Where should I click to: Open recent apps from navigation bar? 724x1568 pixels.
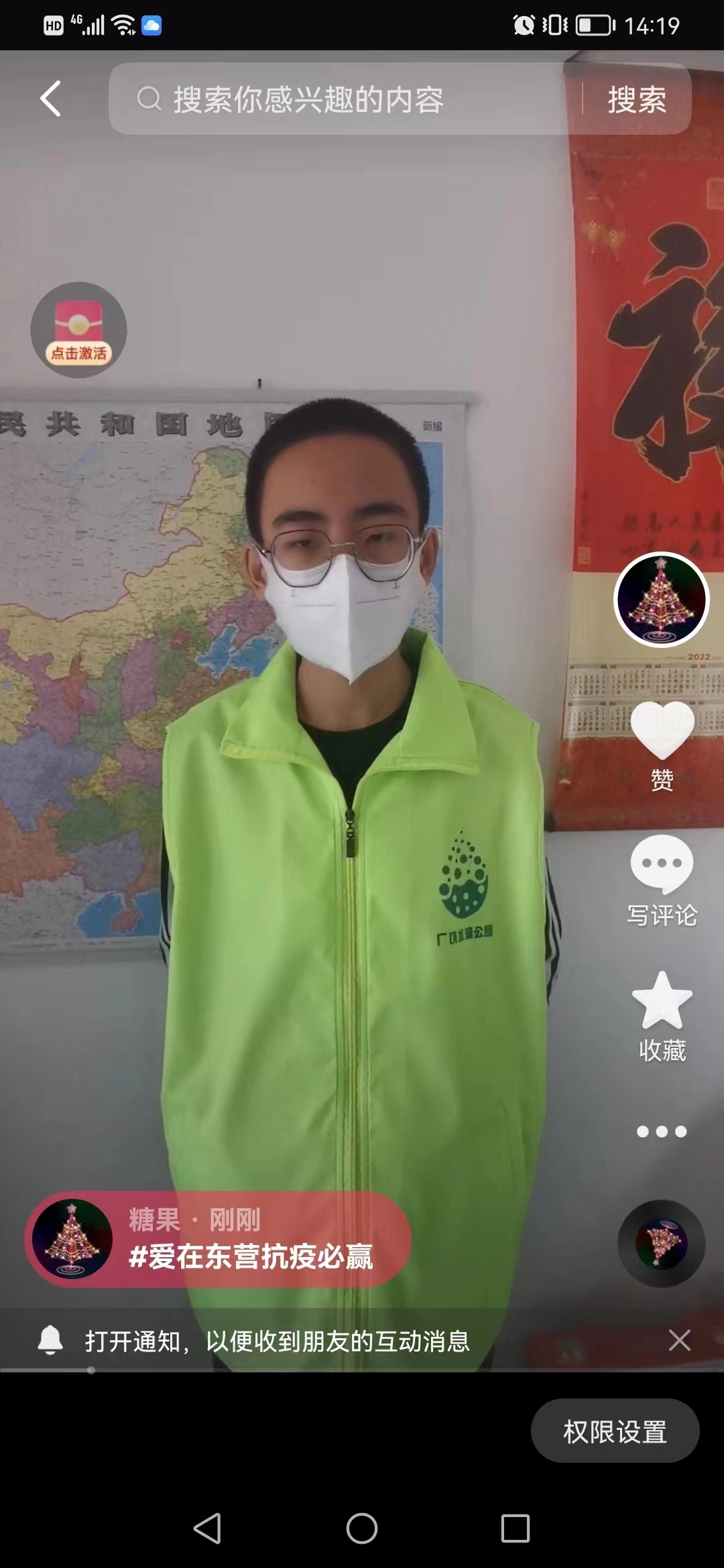pyautogui.click(x=516, y=1528)
